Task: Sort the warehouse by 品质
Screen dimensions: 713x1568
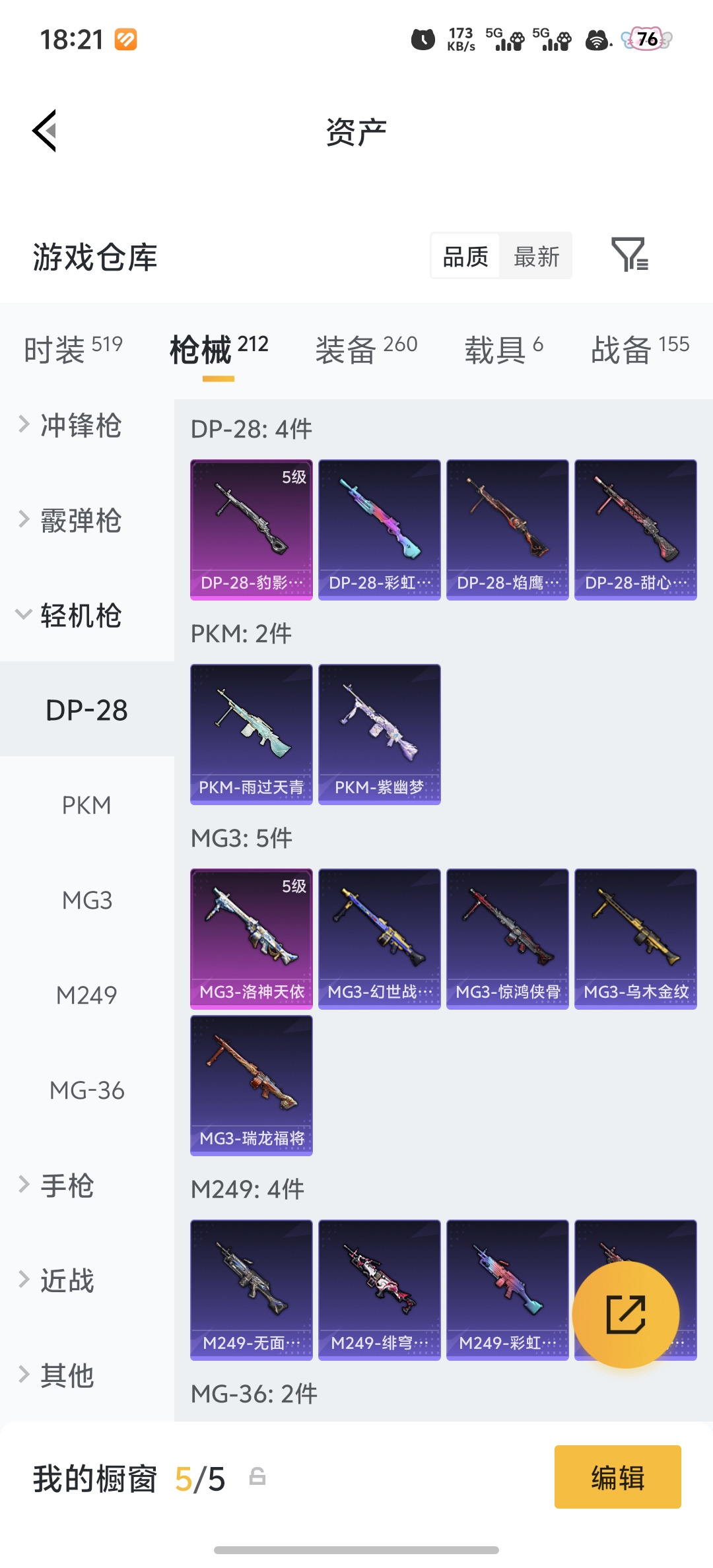Action: tap(465, 256)
